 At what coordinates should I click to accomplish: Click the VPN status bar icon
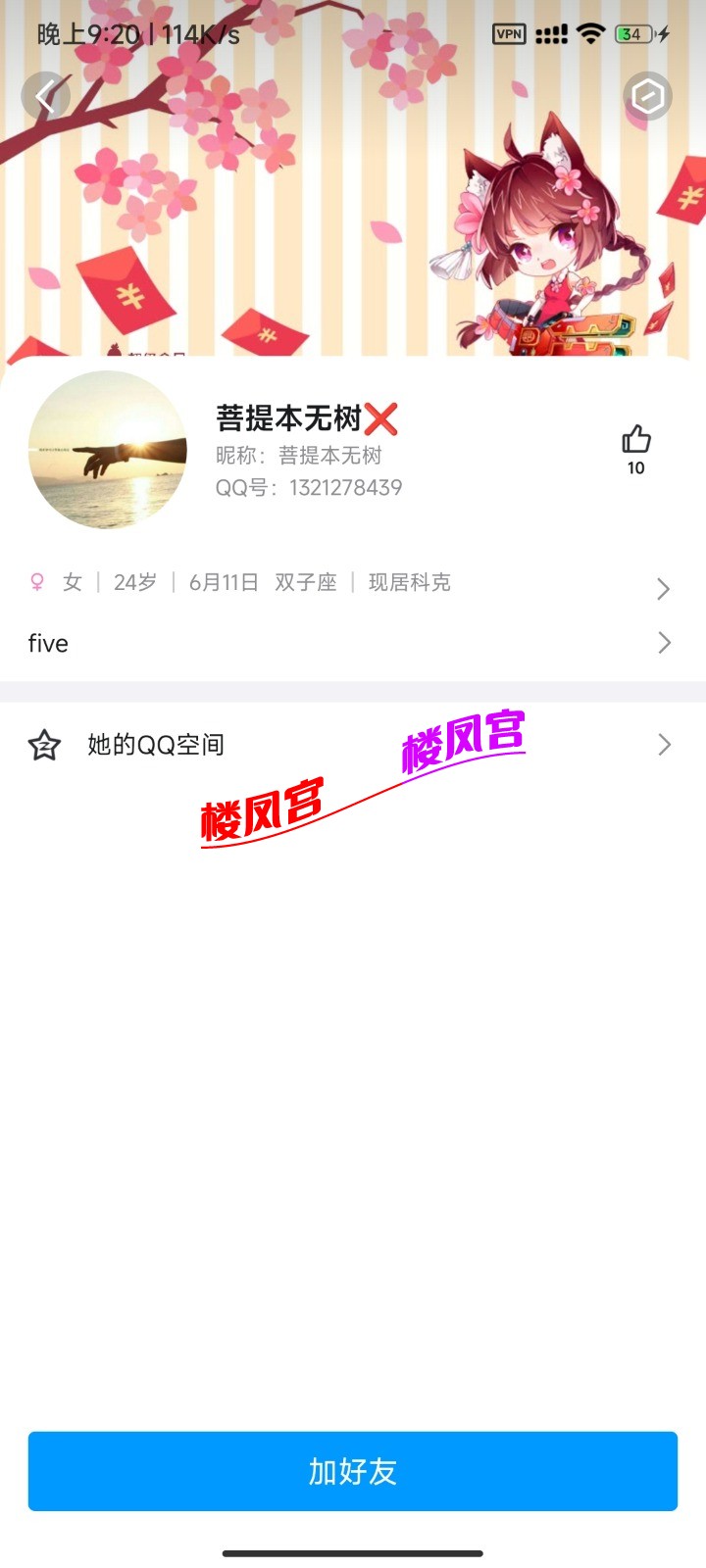click(x=508, y=33)
